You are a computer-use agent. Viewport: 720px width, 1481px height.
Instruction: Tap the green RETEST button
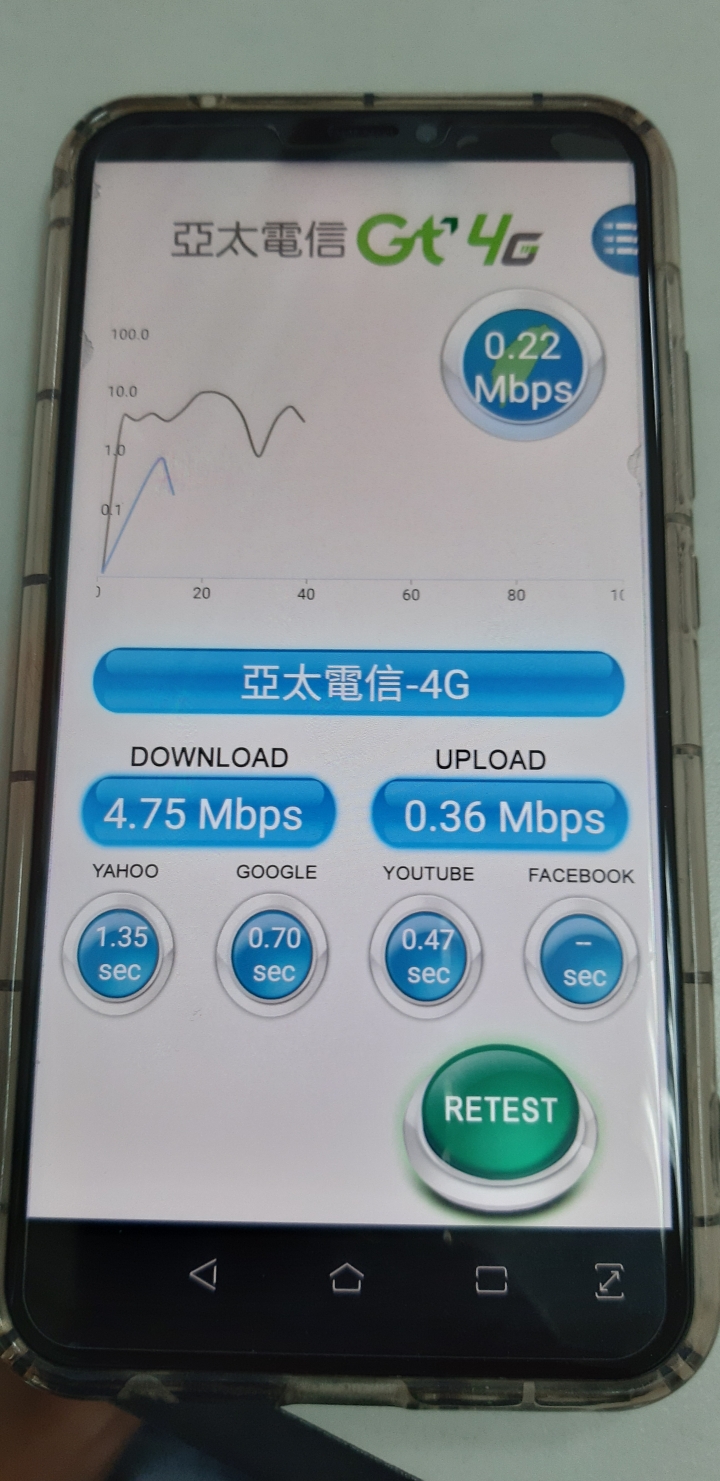[500, 1110]
